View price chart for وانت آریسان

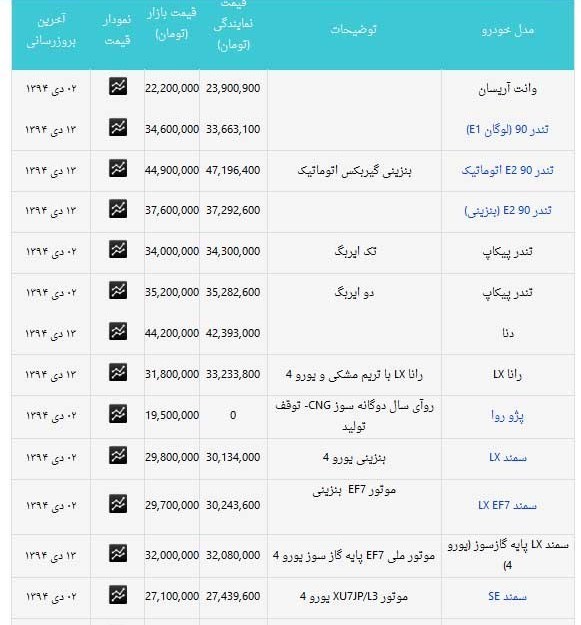point(118,86)
